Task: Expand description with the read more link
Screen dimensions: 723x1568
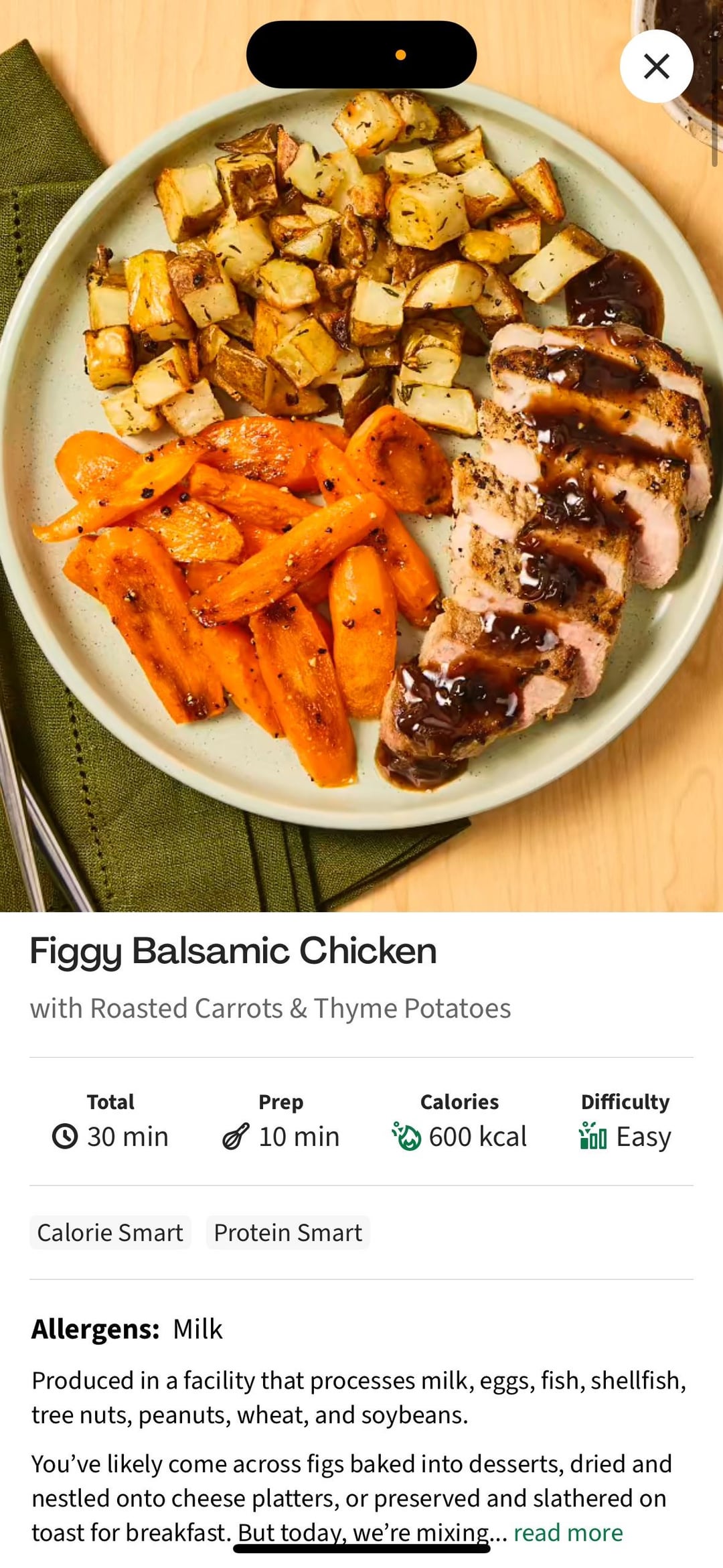Action: [x=568, y=1533]
